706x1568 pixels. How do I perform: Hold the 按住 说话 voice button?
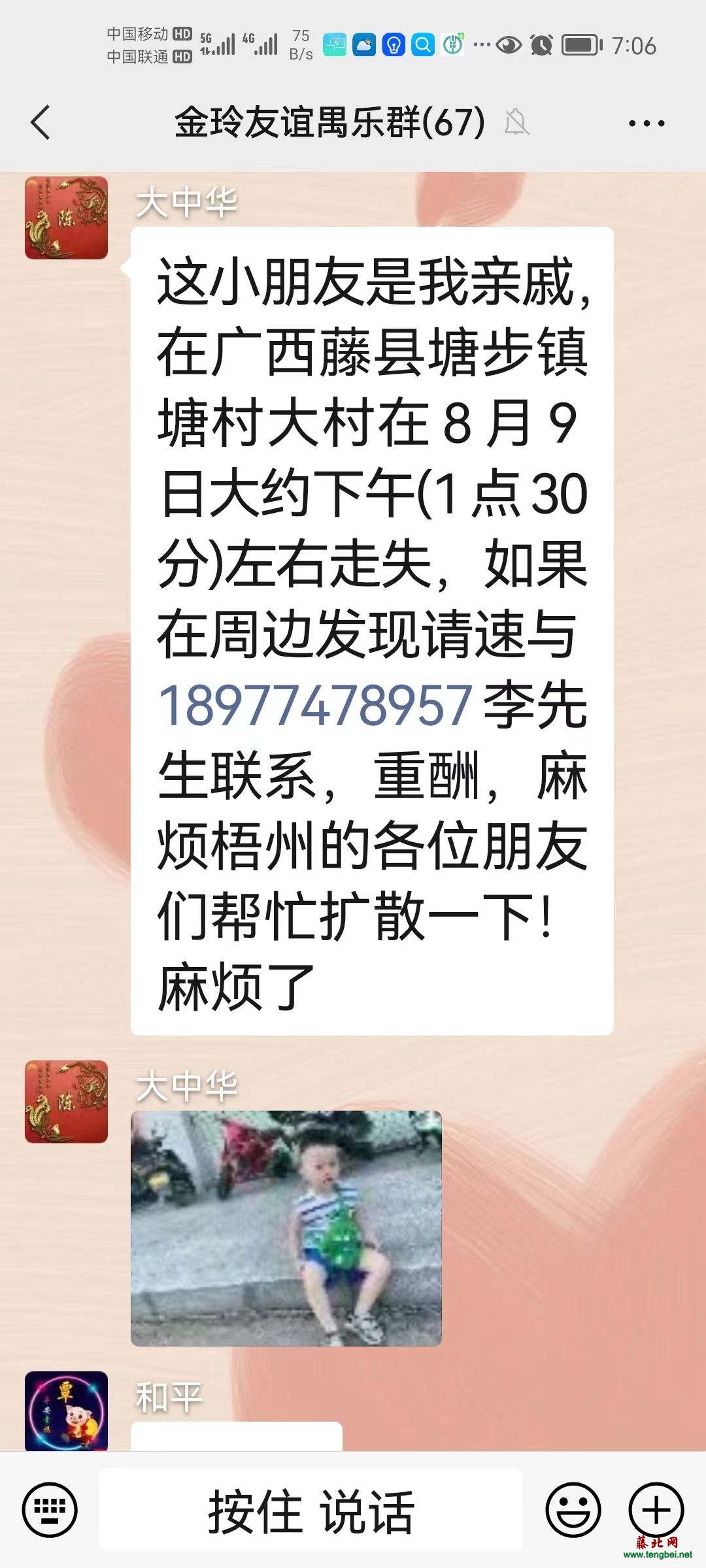point(311,1511)
